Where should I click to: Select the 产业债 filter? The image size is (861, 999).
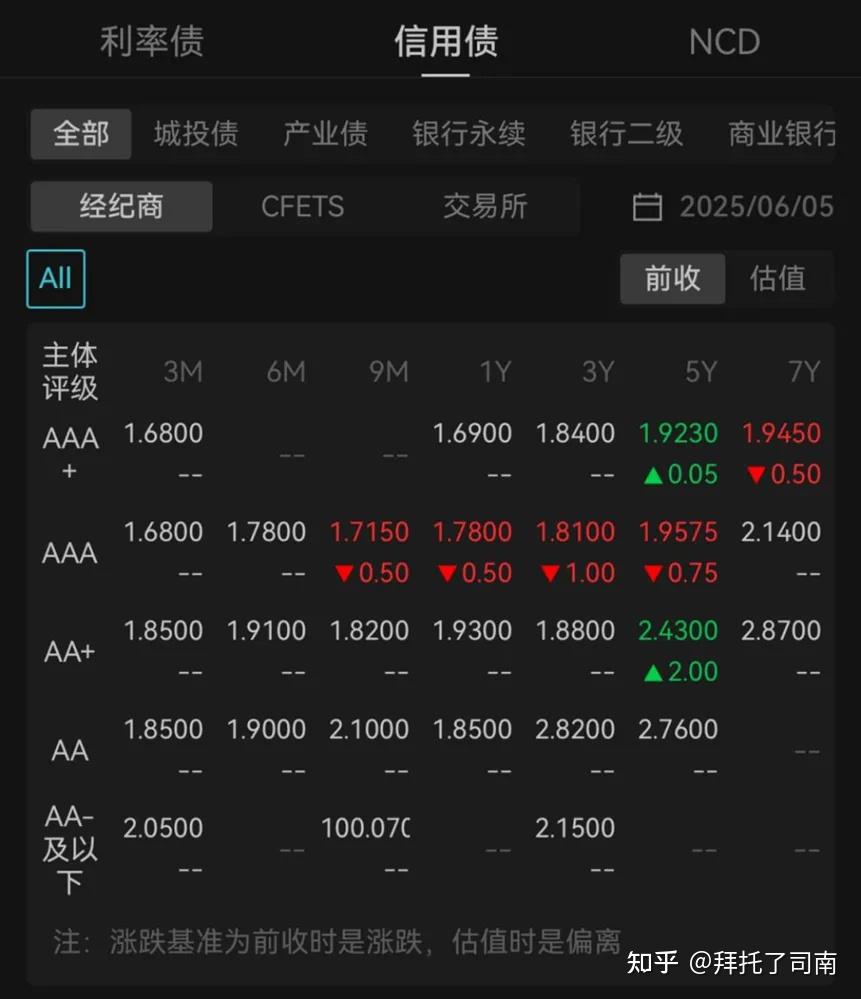coord(325,133)
